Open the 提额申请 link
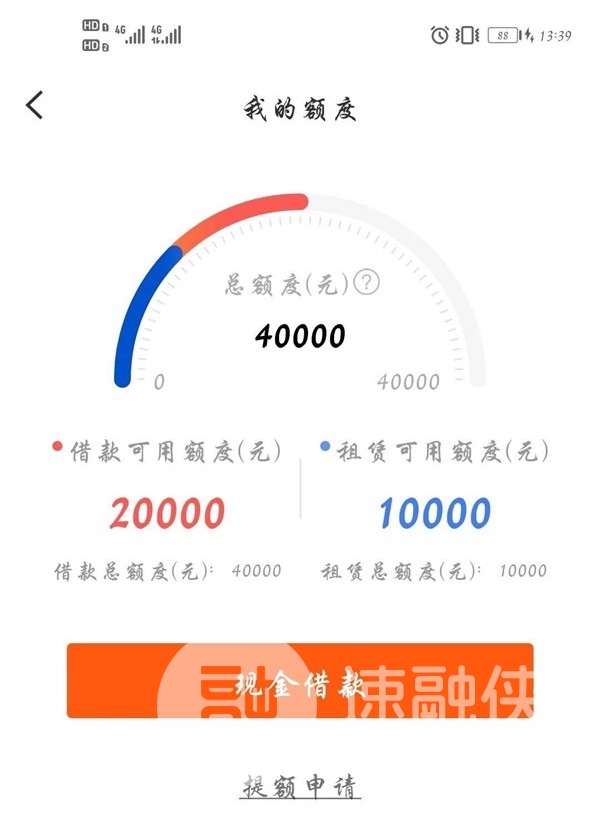Screen dimensions: 600x824 (300, 784)
